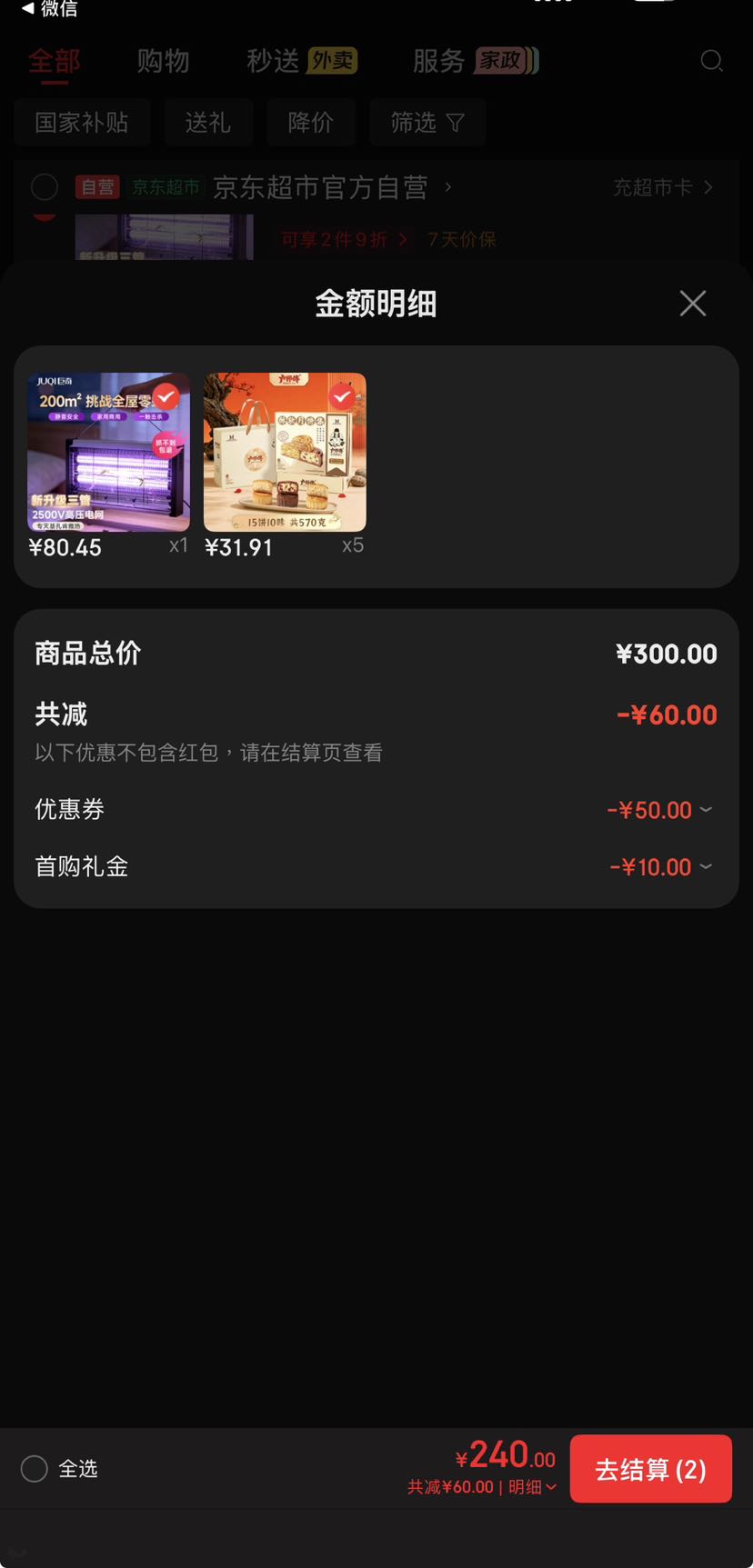
Task: Collapse the 明细 summary at the bottom
Action: tap(533, 1487)
